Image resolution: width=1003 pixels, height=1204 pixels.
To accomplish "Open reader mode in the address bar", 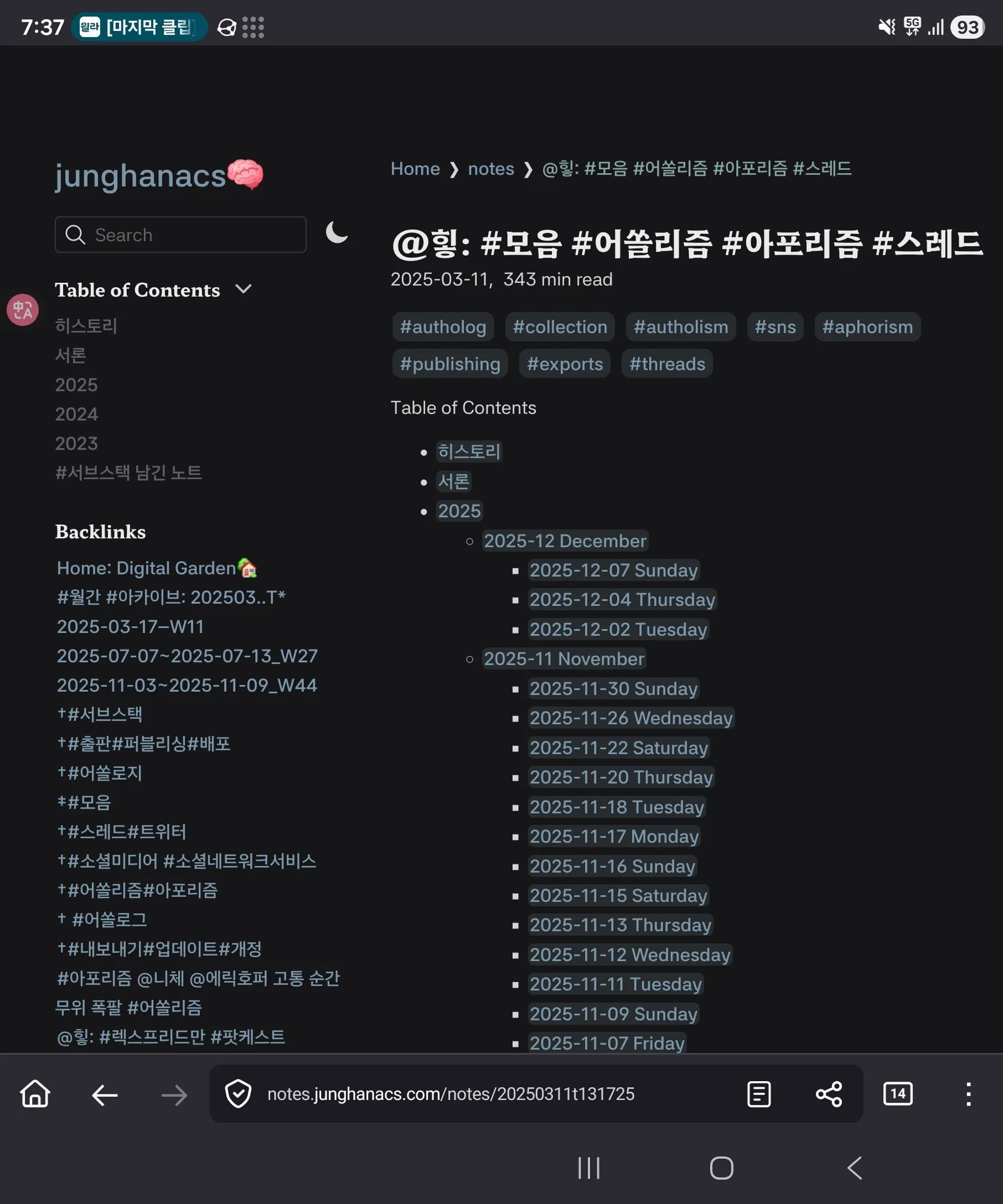I will tap(758, 1094).
